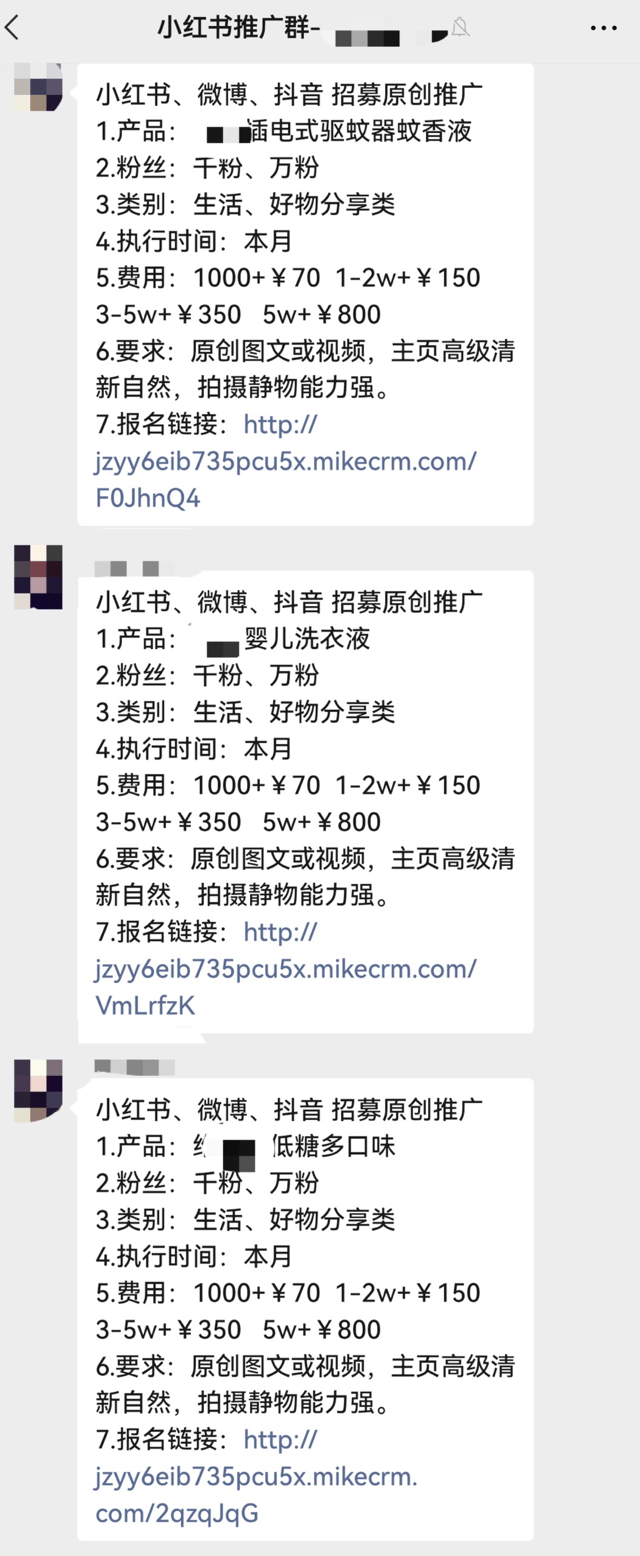Go back from the group chat
The width and height of the screenshot is (640, 1556).
pyautogui.click(x=13, y=28)
